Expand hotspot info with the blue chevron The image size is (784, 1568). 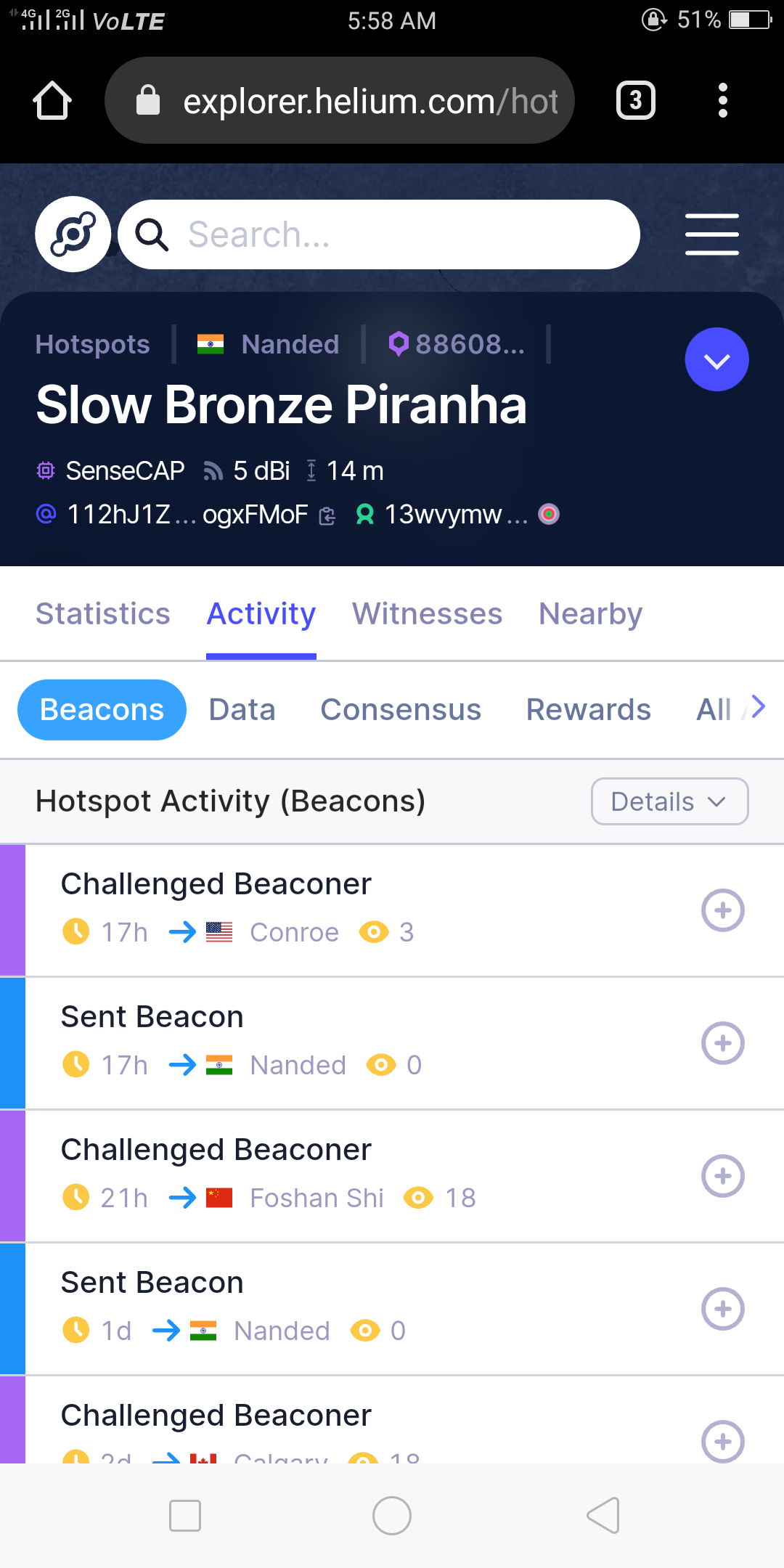716,359
